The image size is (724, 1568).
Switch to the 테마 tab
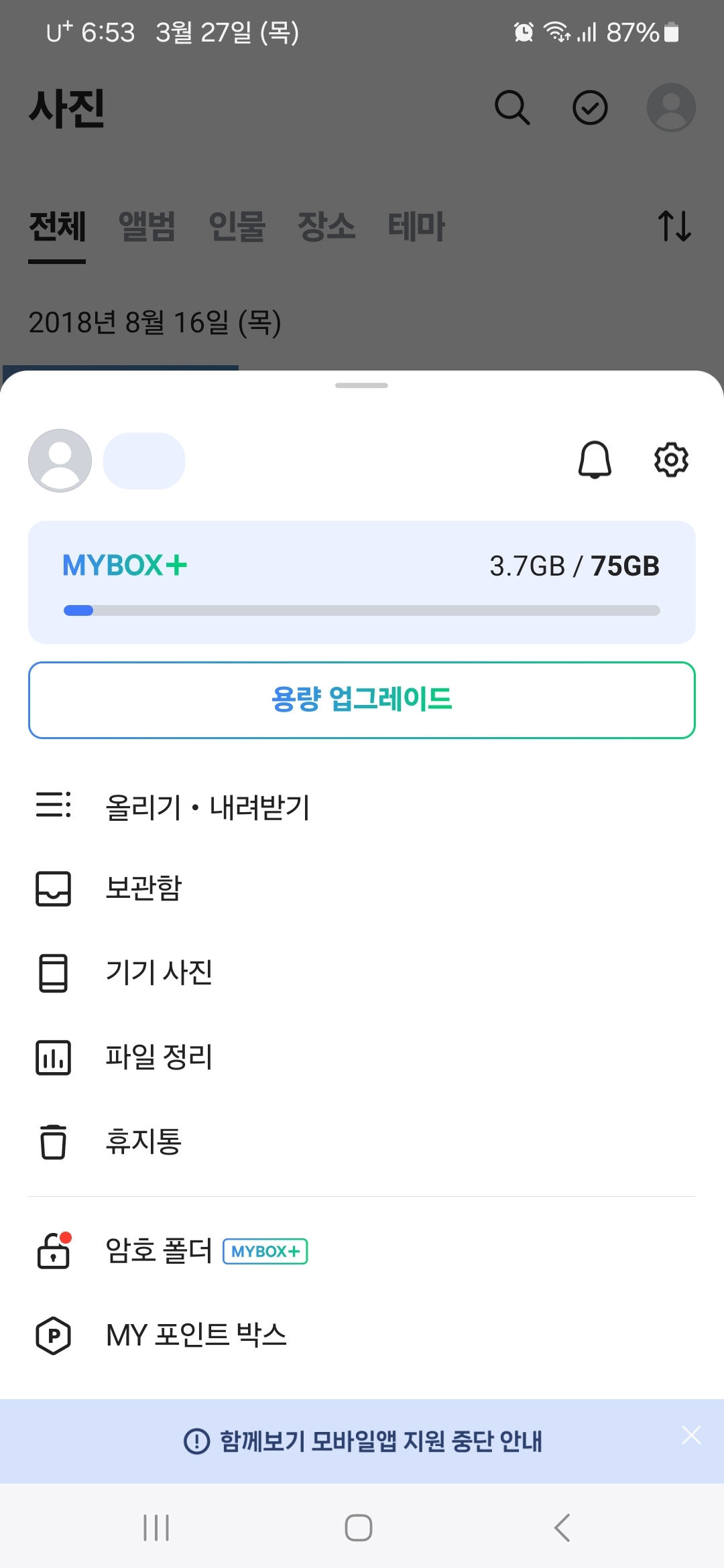(417, 226)
